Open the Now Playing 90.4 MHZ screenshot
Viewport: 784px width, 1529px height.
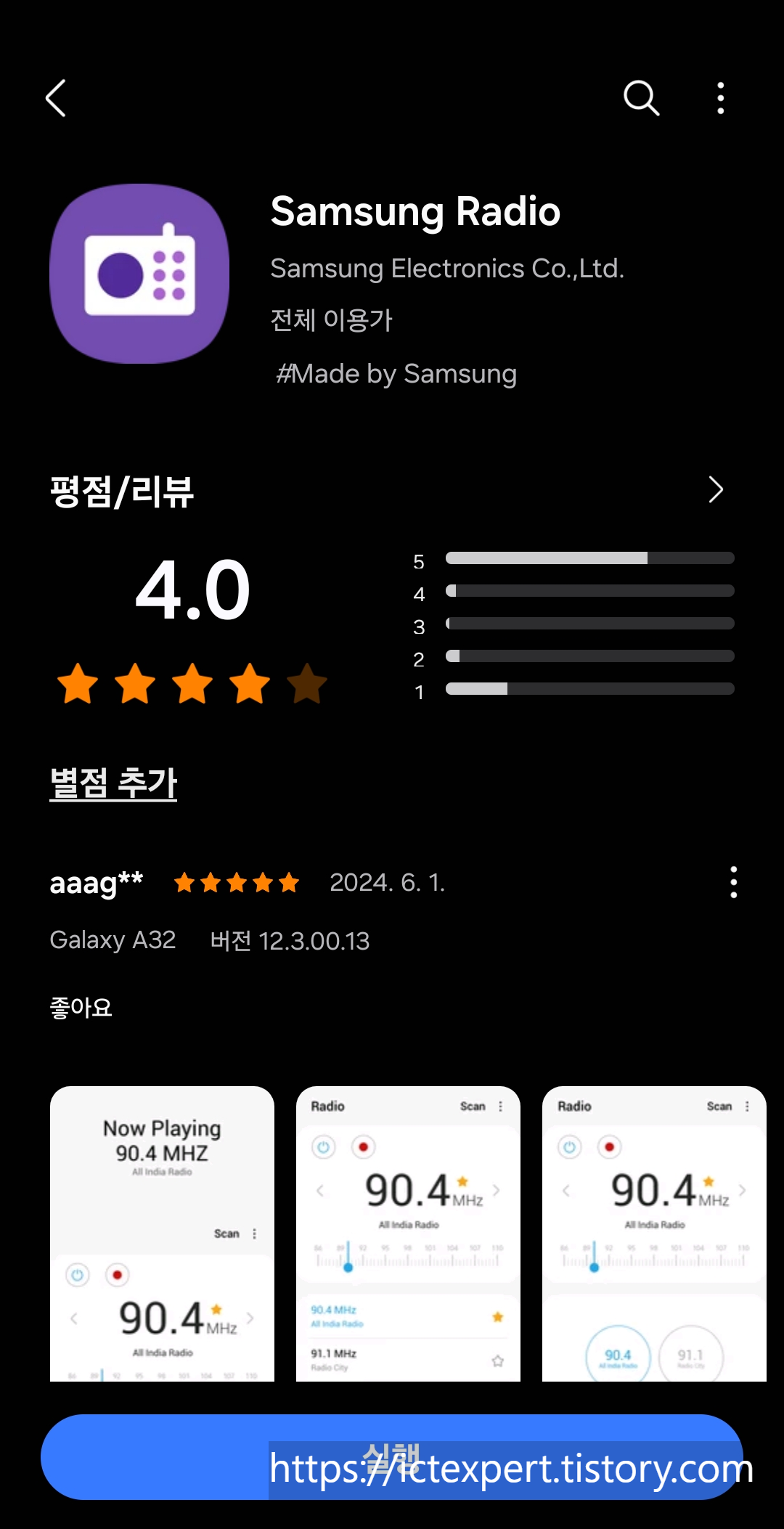161,1234
